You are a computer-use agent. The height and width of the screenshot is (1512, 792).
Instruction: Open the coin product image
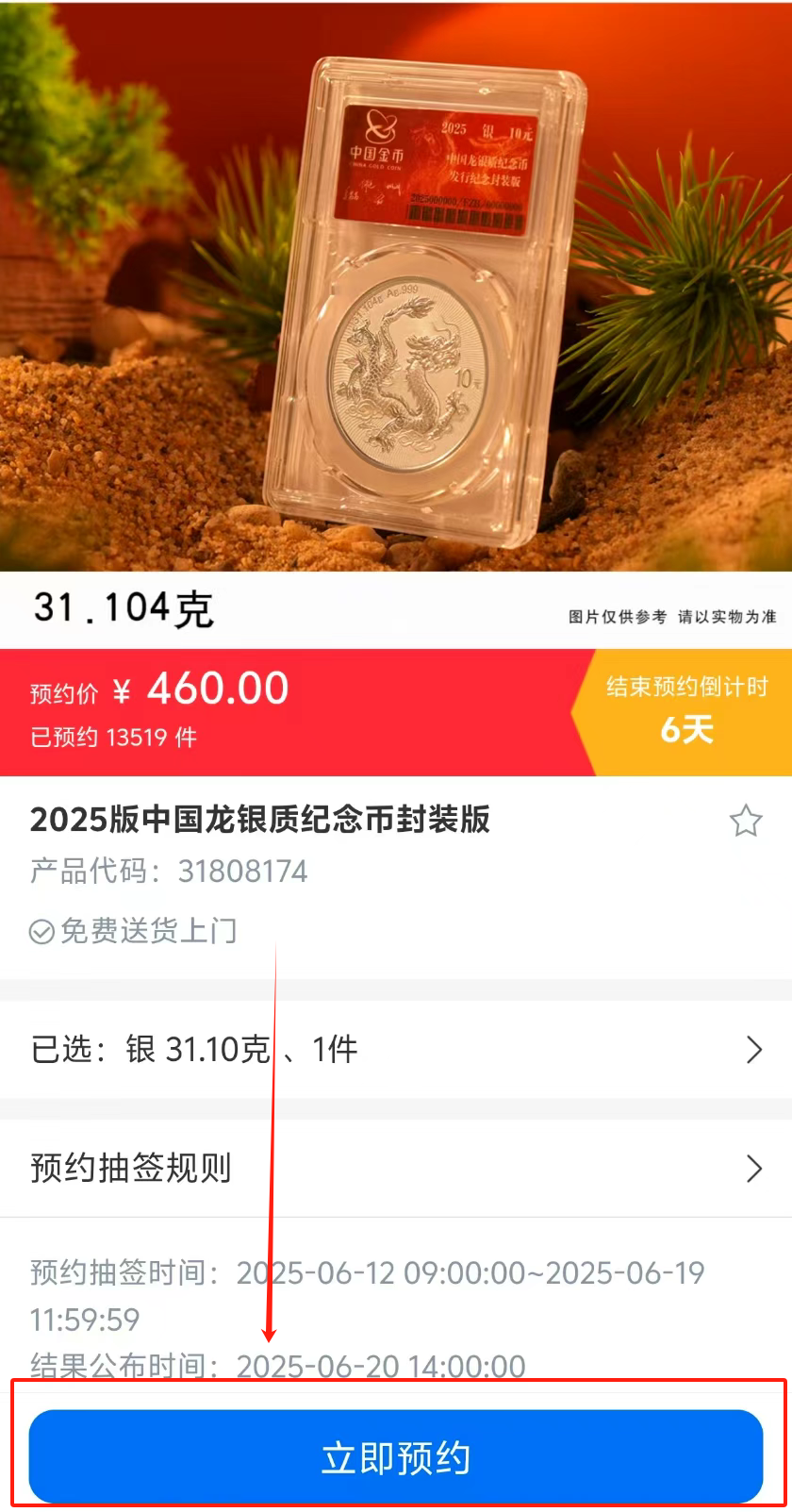tap(396, 283)
